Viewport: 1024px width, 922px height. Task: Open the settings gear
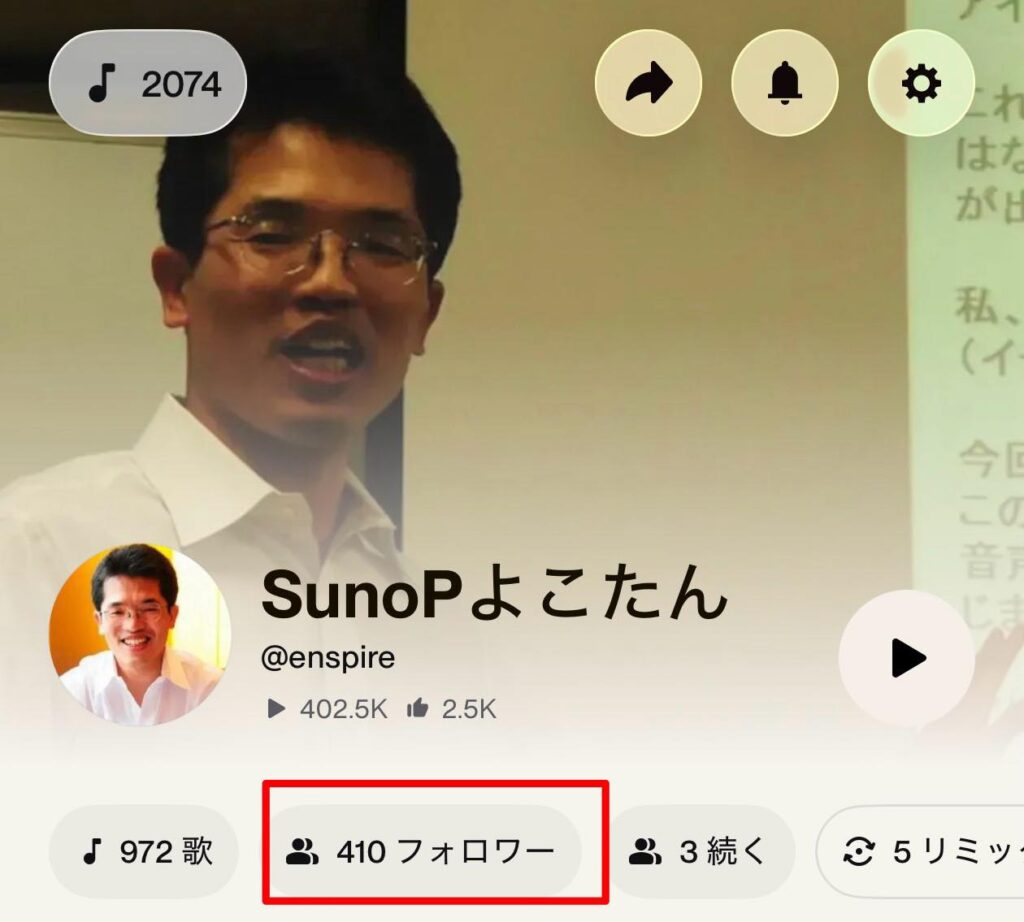point(921,84)
